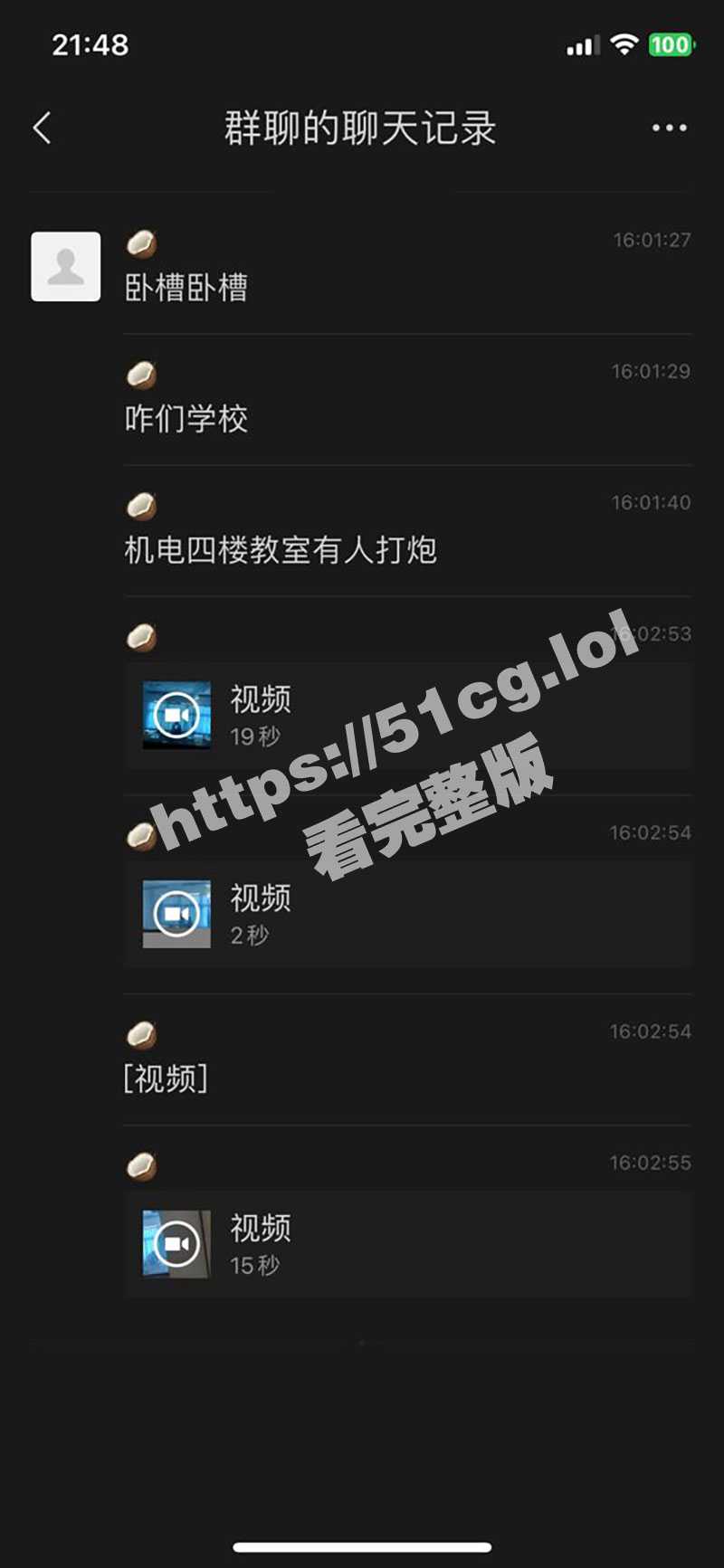This screenshot has width=724, height=1568.
Task: Open the three-dot overflow menu
Action: [x=669, y=128]
